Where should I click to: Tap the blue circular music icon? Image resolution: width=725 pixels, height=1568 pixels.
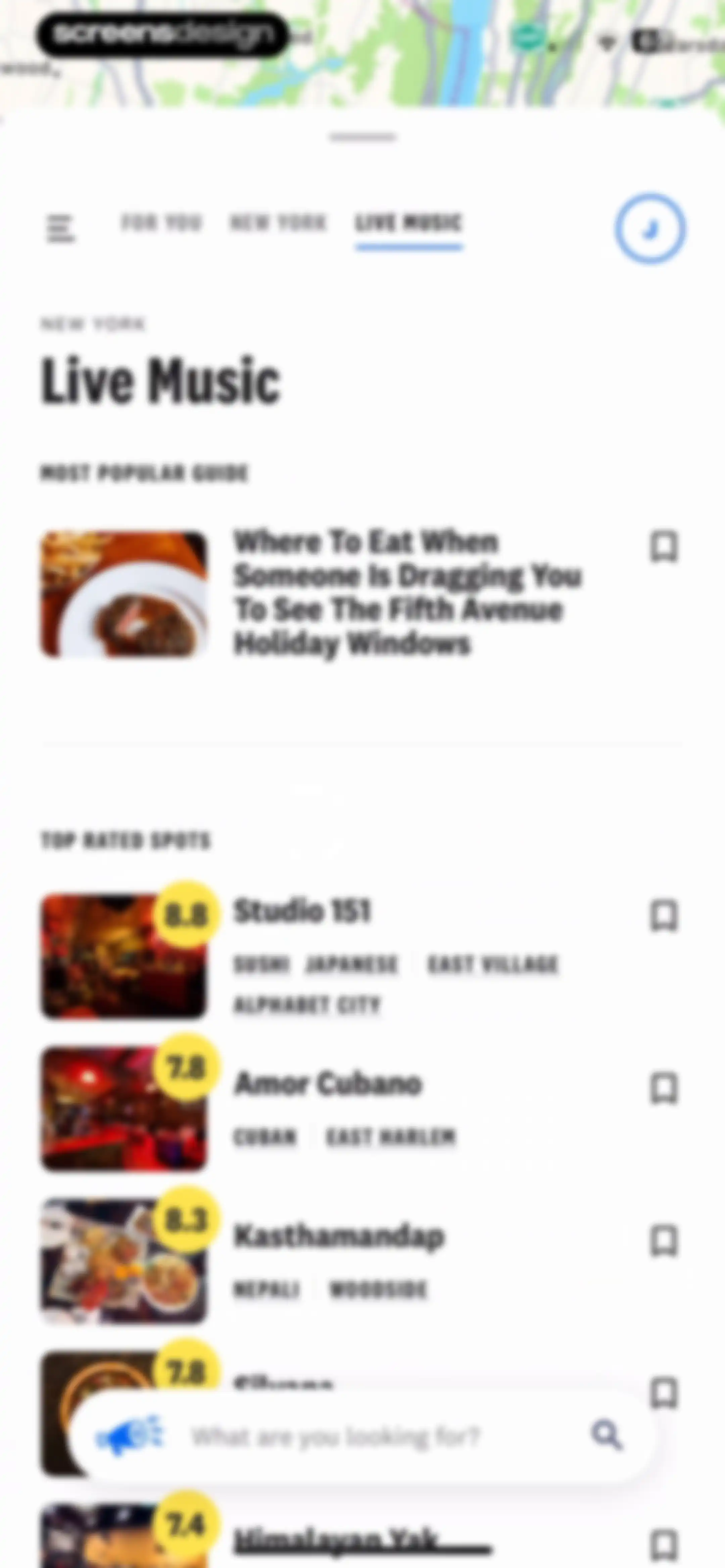[x=650, y=229]
